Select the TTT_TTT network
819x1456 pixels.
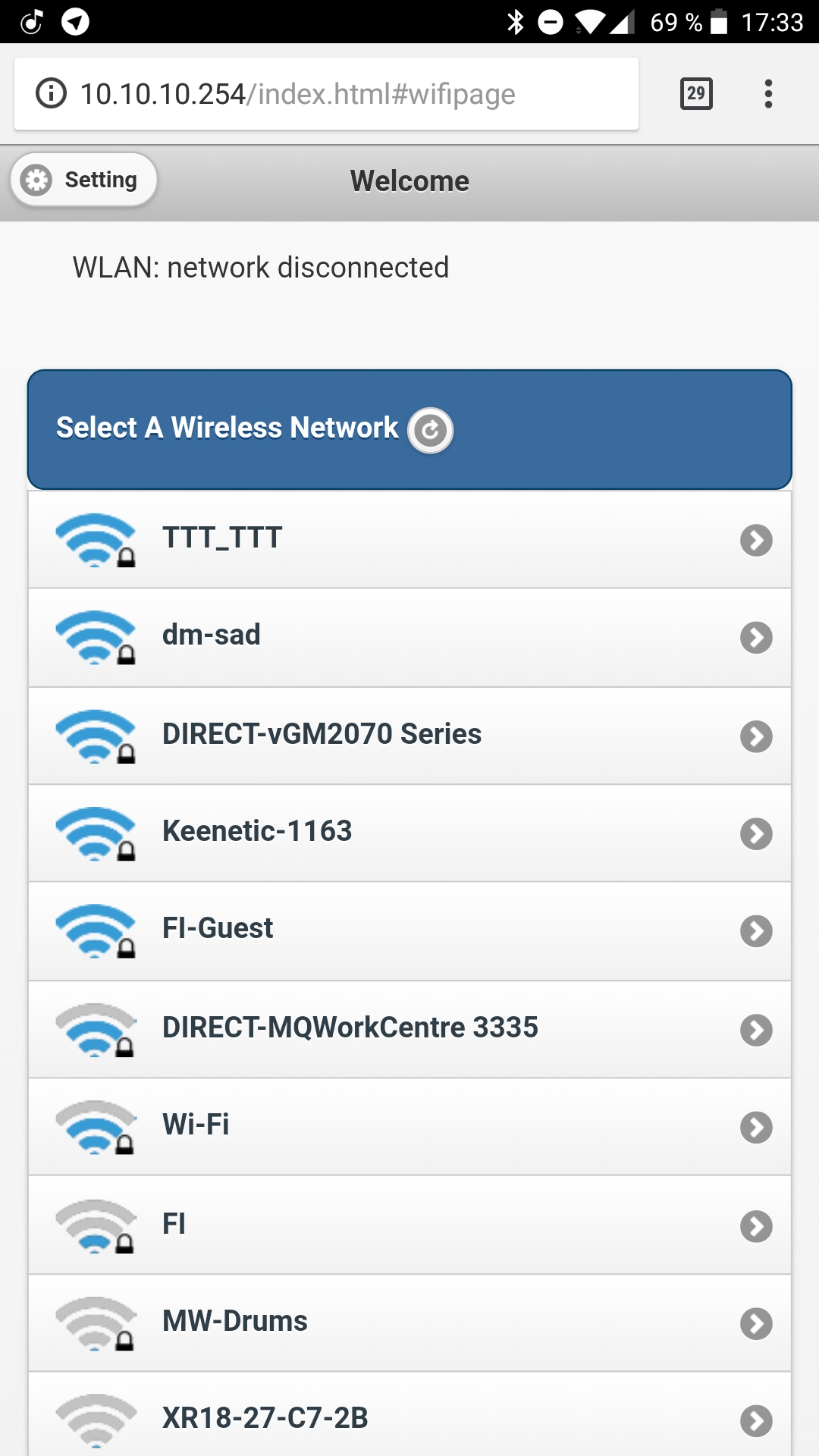coord(409,539)
